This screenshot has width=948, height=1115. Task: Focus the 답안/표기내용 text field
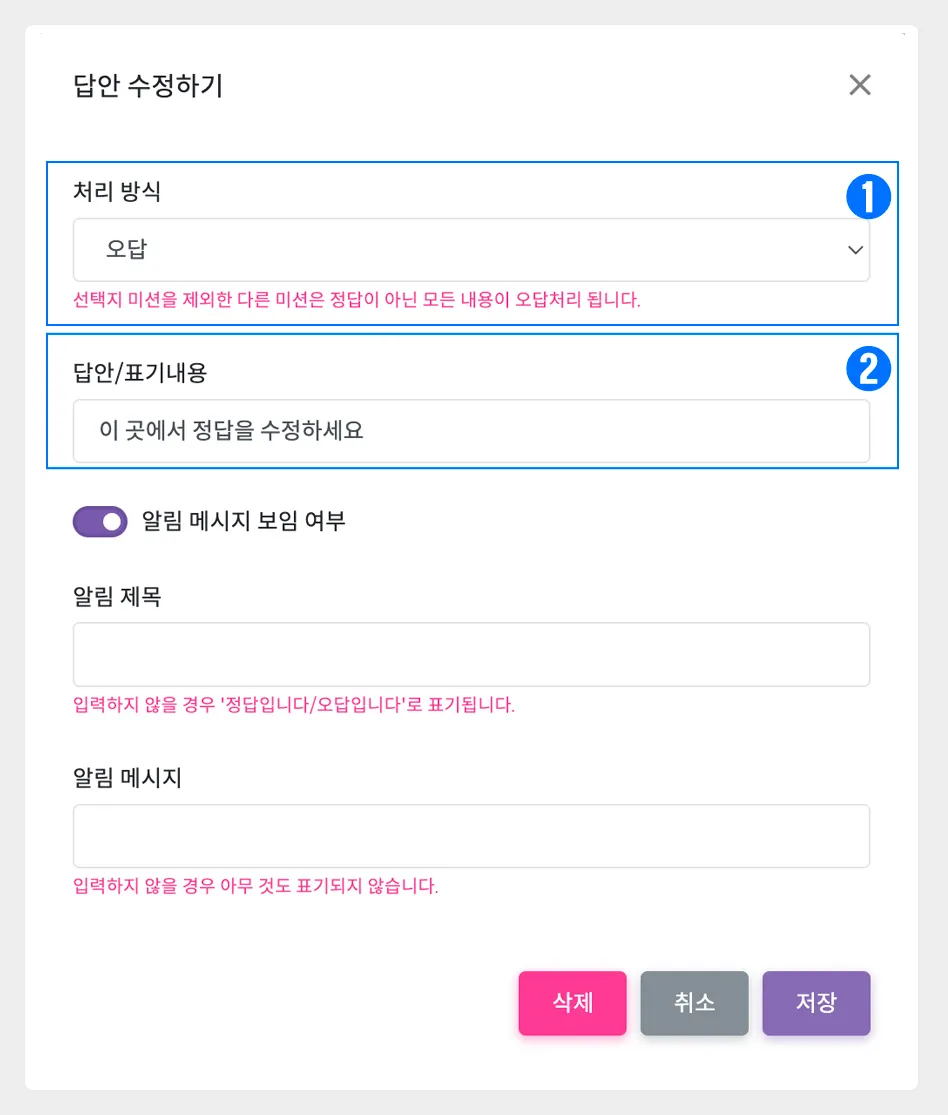pyautogui.click(x=471, y=431)
